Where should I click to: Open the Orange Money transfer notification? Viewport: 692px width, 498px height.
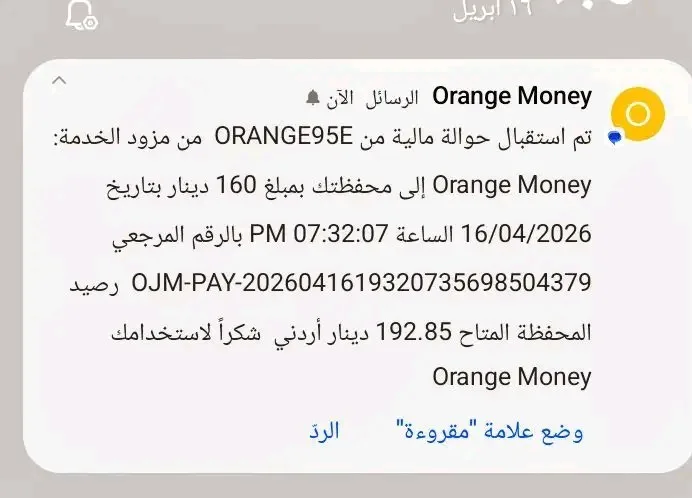(x=350, y=250)
